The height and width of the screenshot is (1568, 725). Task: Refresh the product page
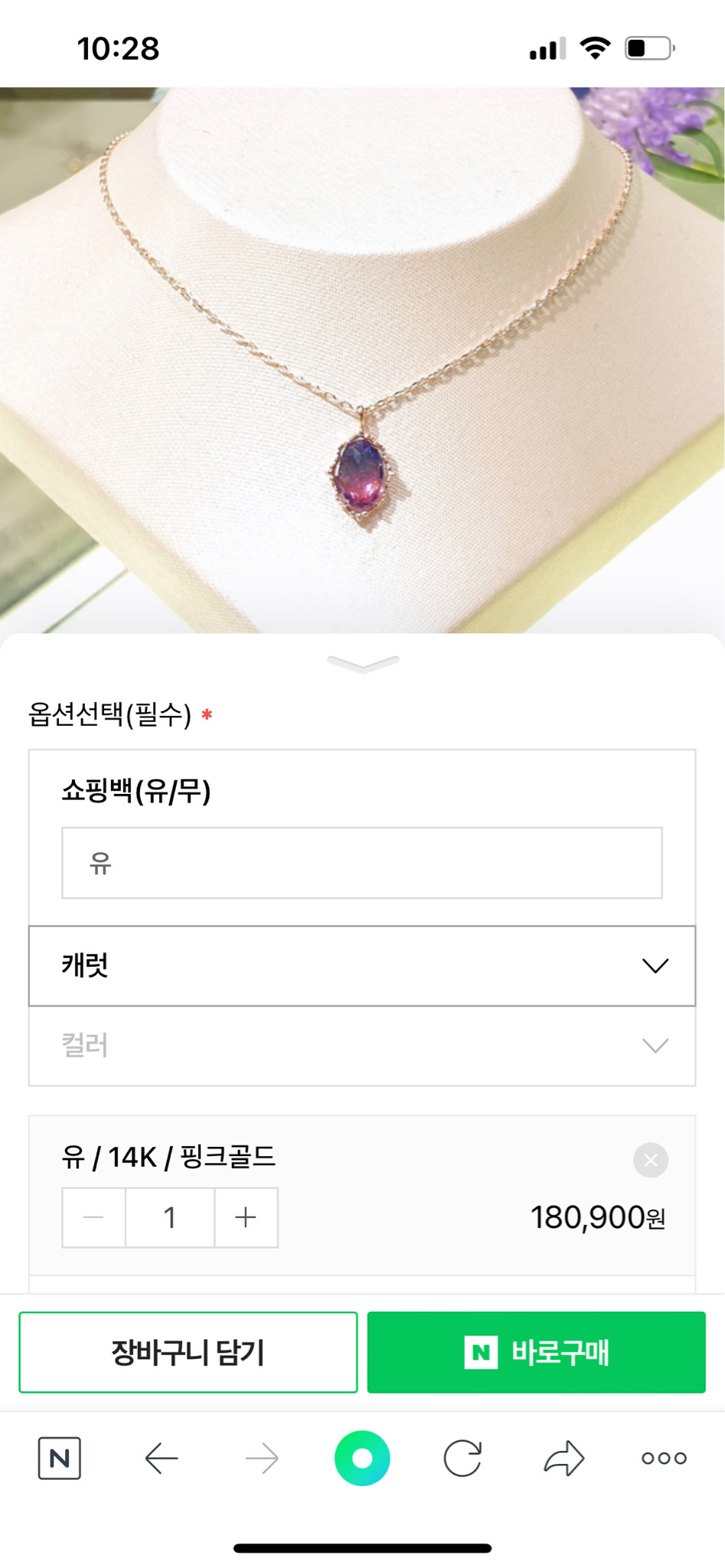point(462,1459)
